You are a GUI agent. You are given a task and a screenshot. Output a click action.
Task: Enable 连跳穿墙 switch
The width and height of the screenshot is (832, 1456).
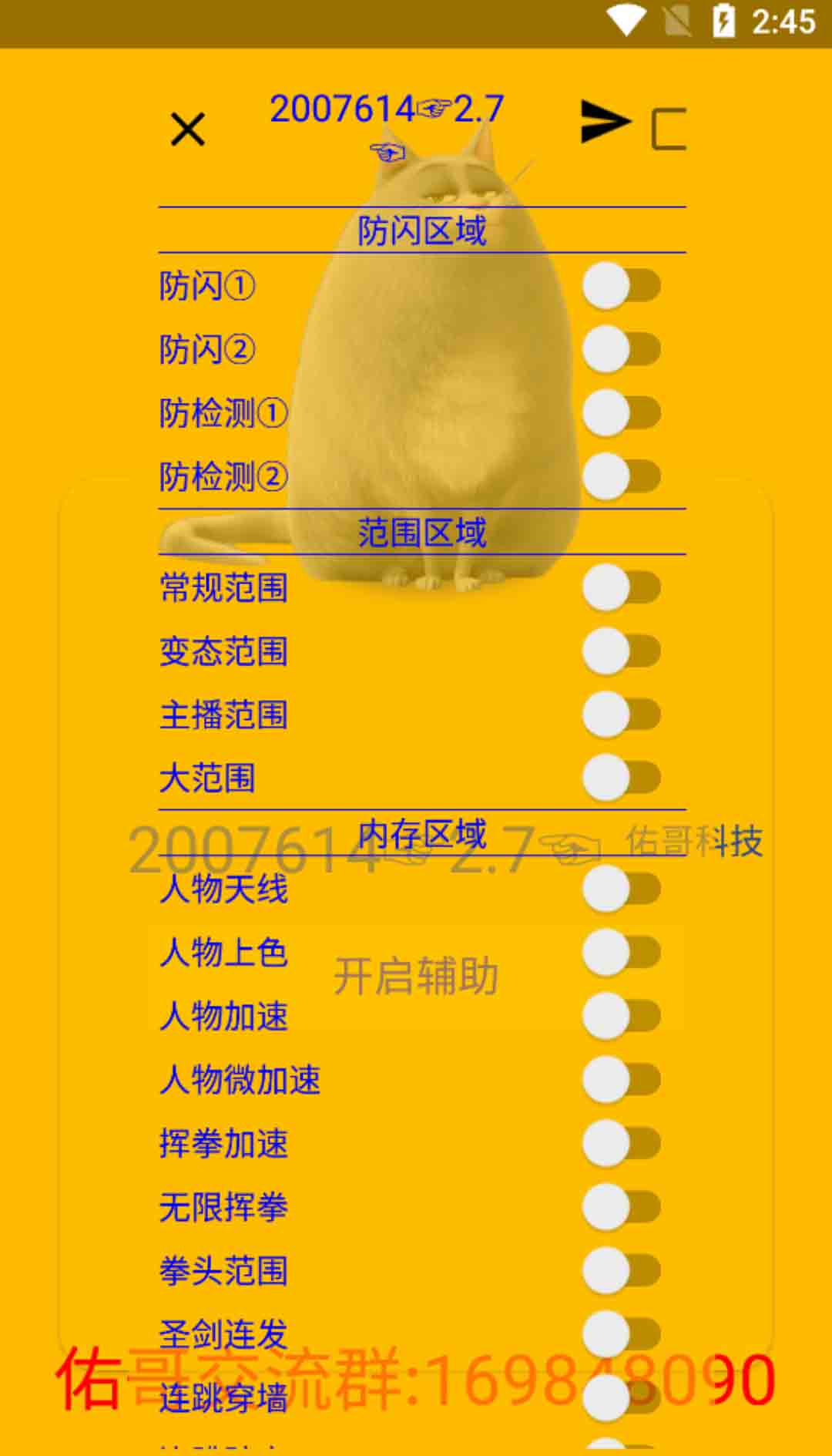click(x=621, y=1397)
